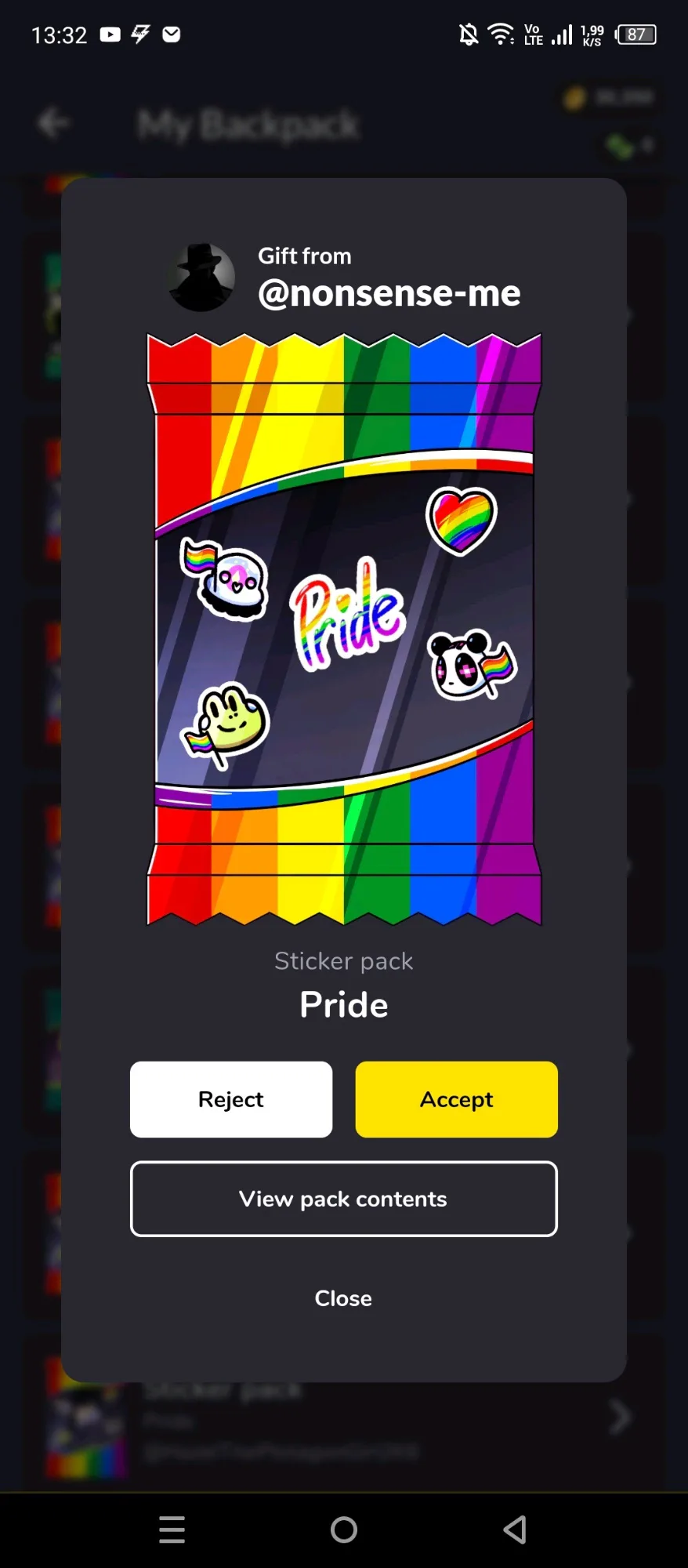View pack contents

point(344,1199)
